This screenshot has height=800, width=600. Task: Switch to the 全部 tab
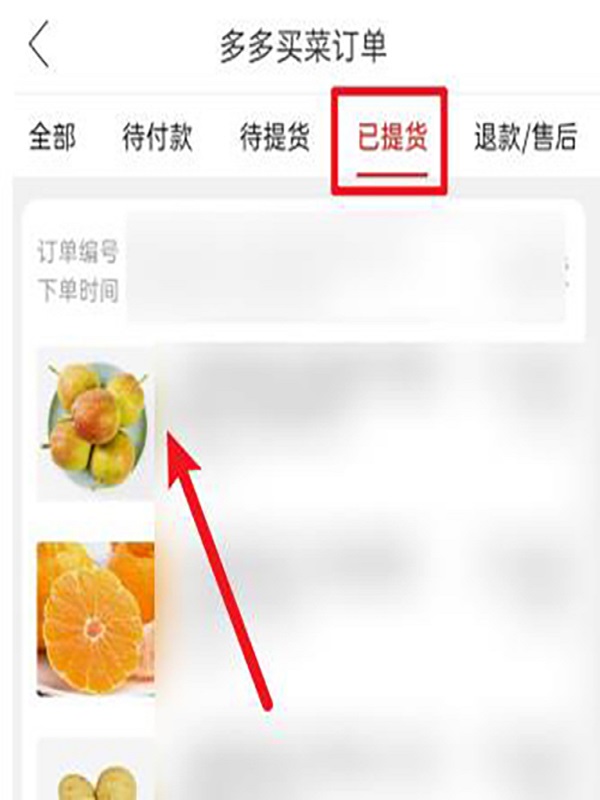[x=51, y=138]
